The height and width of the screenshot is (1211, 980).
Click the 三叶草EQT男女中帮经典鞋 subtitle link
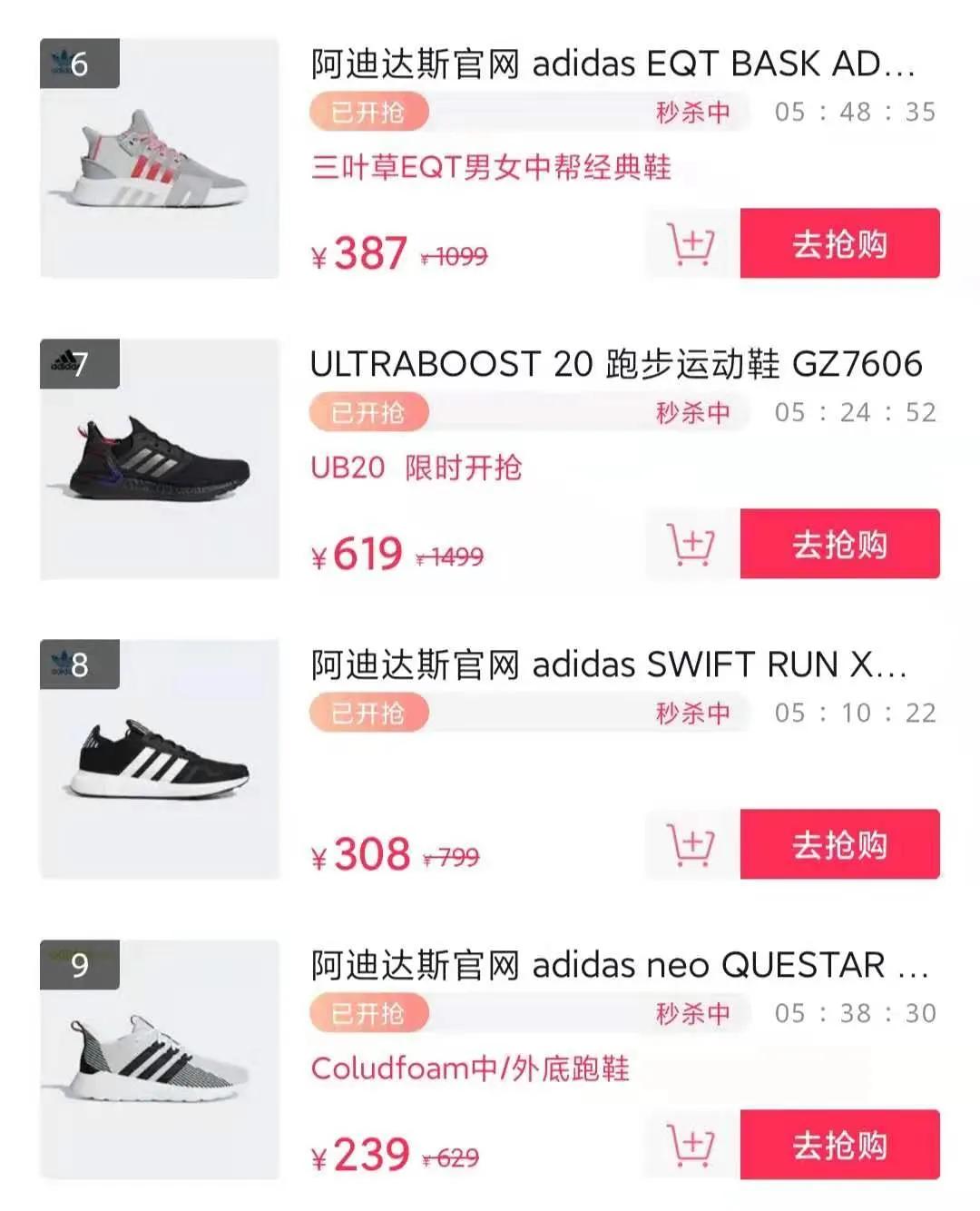pyautogui.click(x=490, y=169)
